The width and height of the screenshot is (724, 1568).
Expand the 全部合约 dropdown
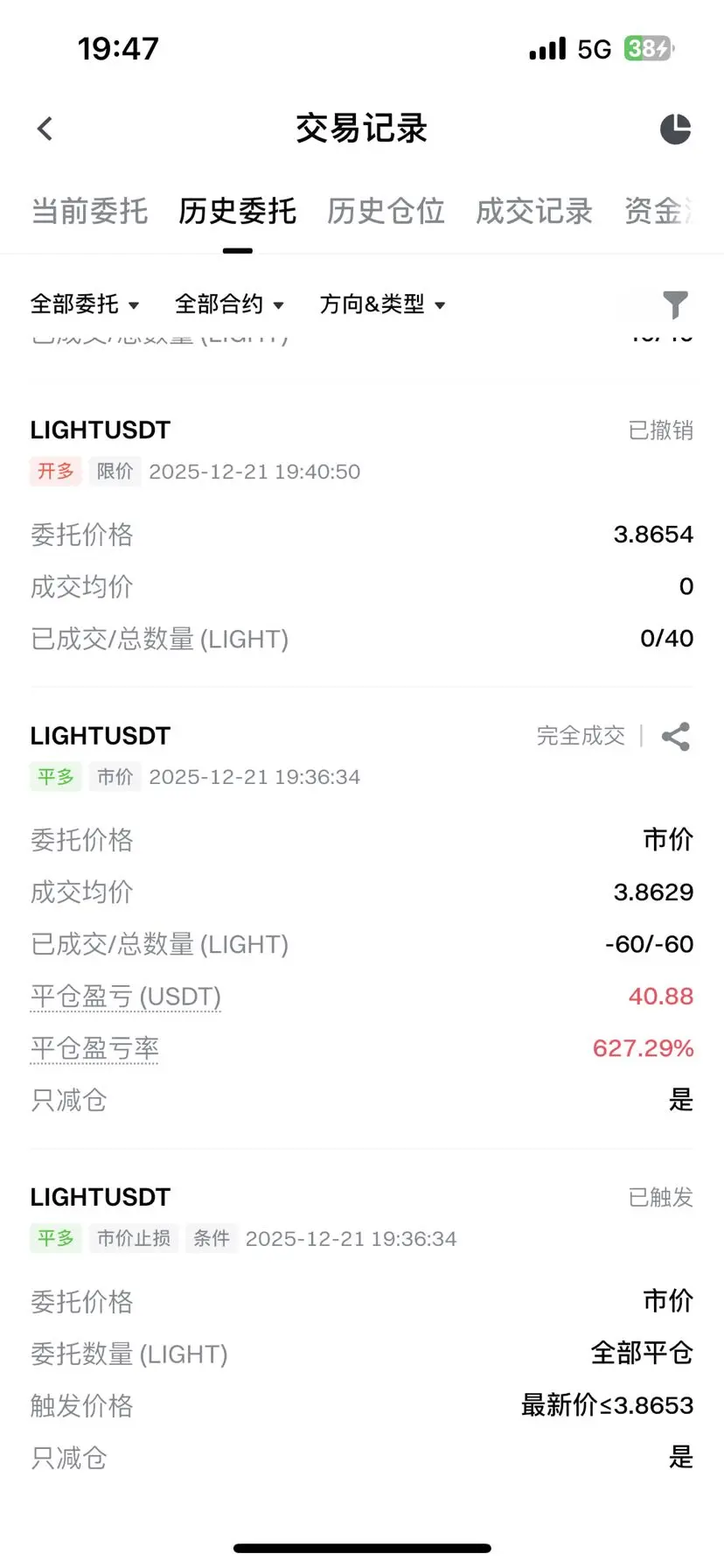click(x=229, y=304)
